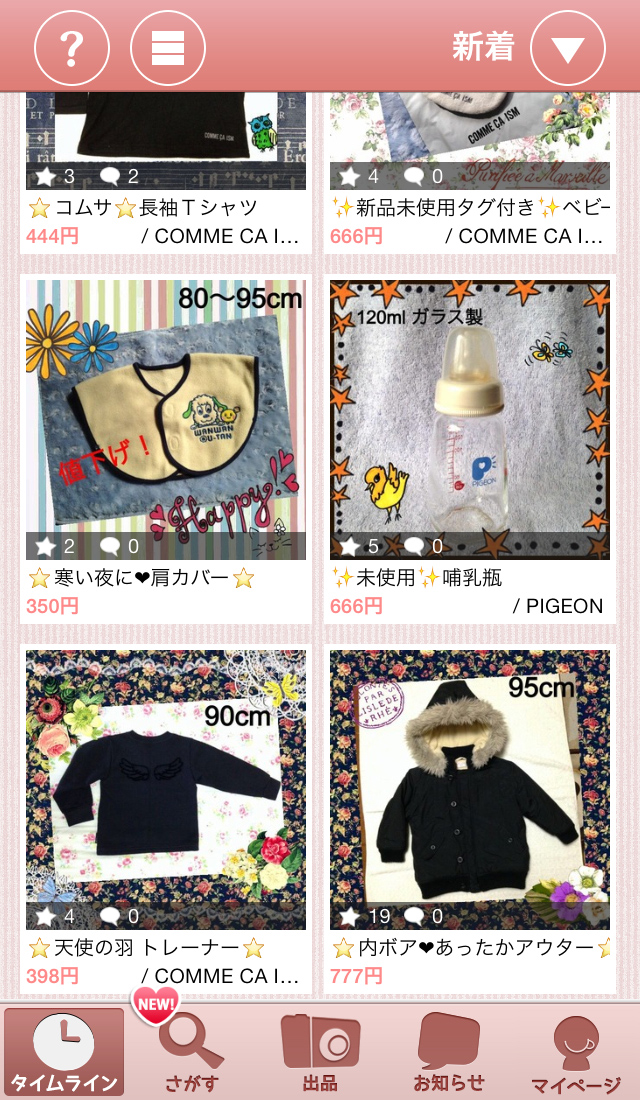Select the 出品 camera tab

click(x=320, y=1052)
